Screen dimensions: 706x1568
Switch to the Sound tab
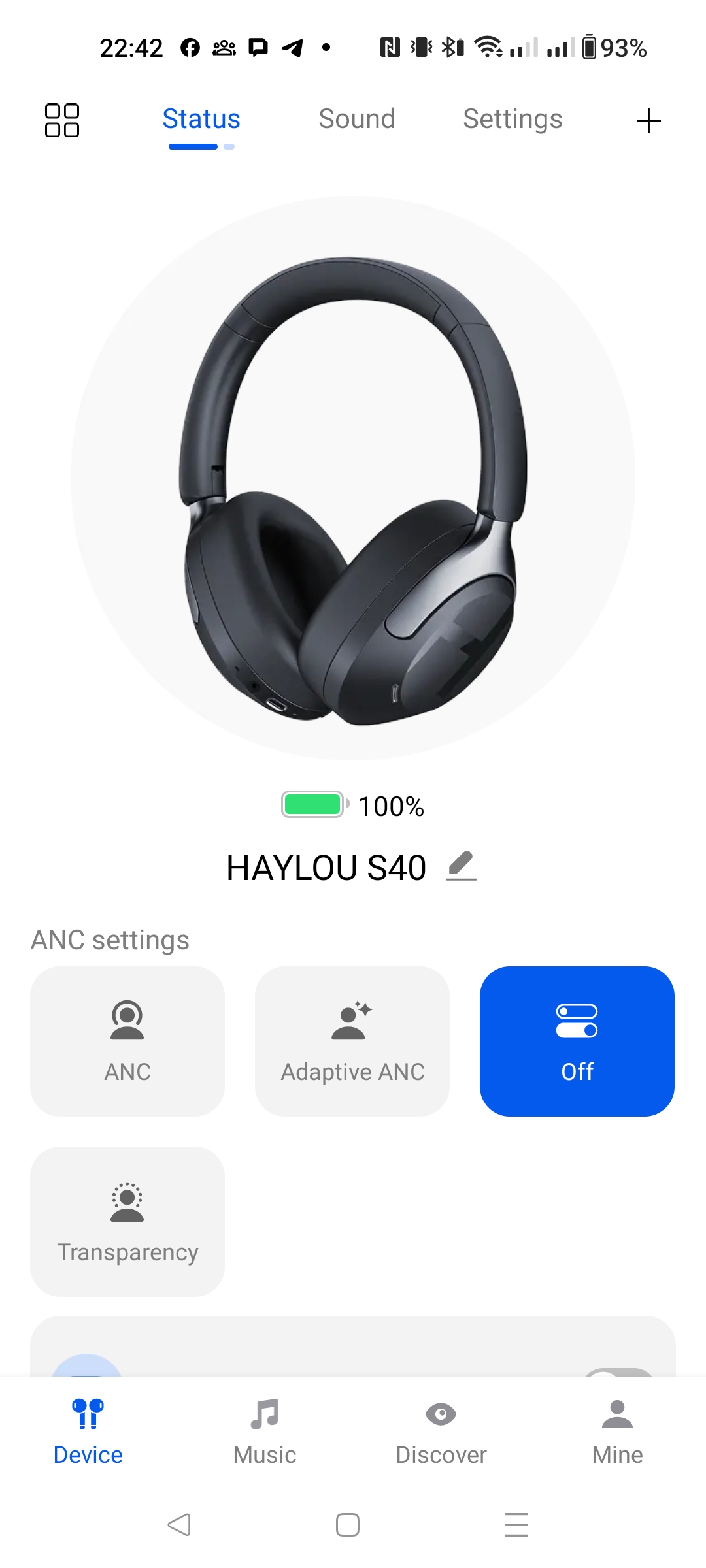tap(356, 120)
